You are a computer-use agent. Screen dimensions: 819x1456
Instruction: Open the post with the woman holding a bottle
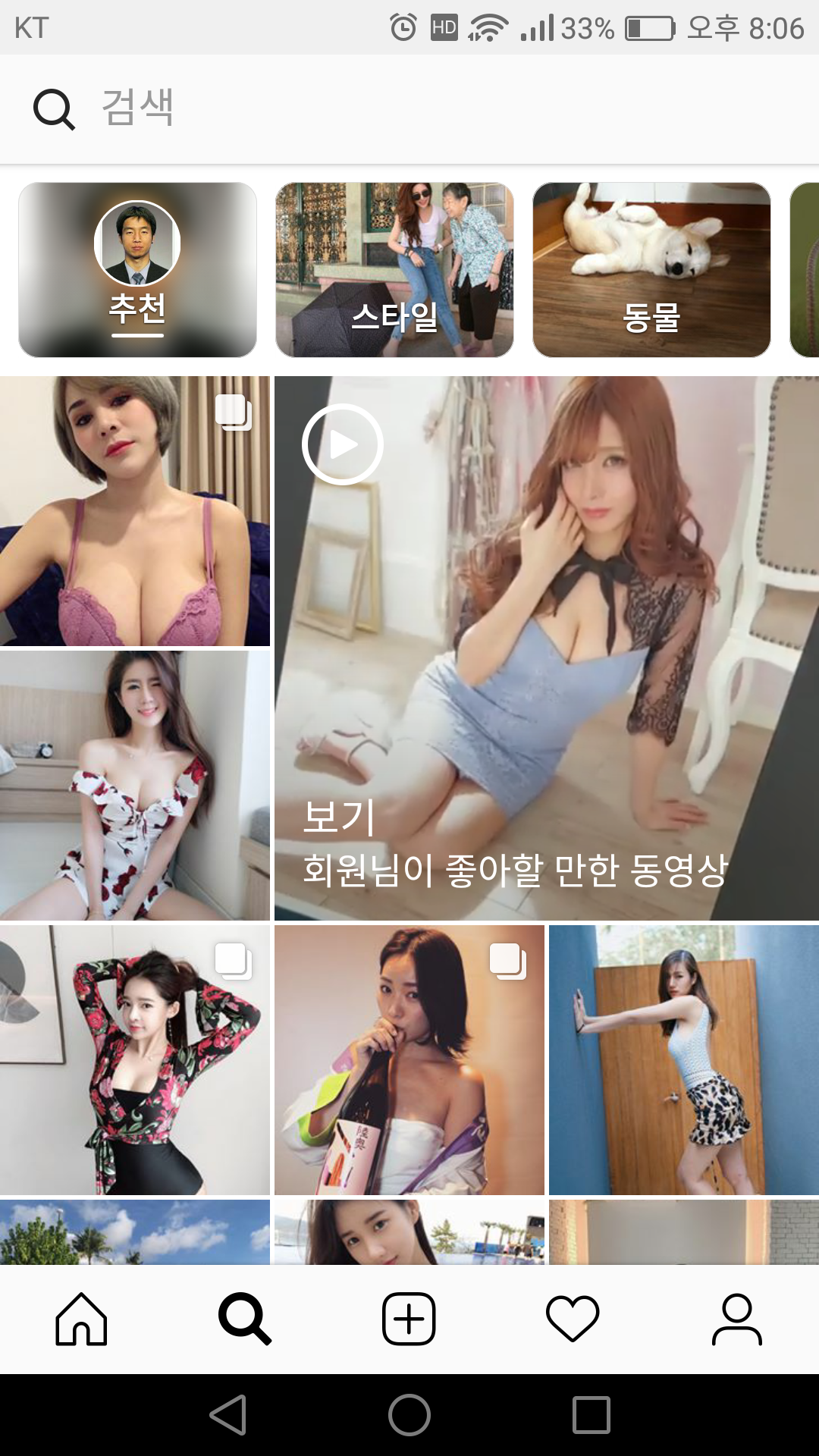point(409,1060)
